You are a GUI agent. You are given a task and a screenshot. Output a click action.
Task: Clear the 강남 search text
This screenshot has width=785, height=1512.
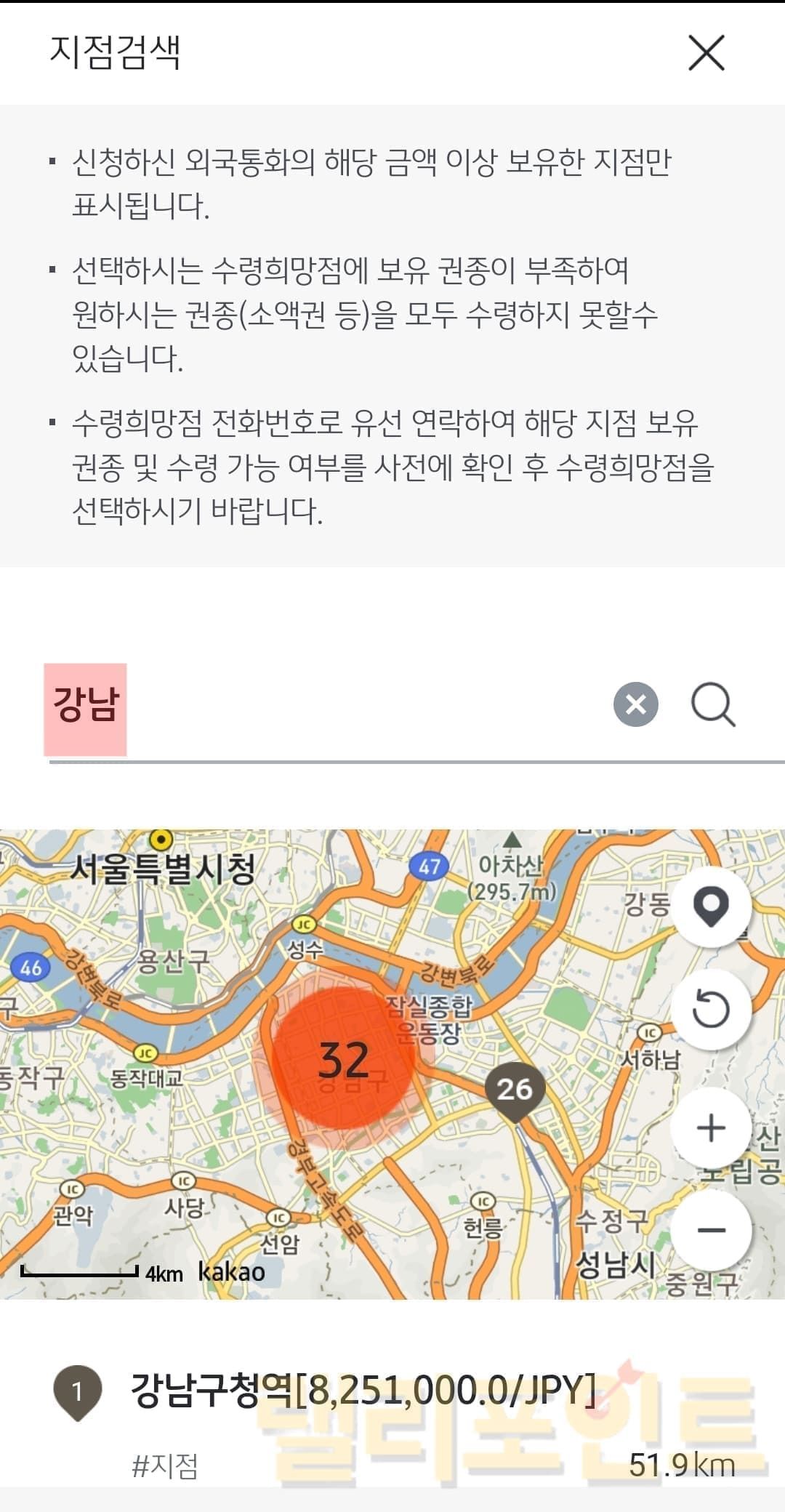click(x=635, y=704)
